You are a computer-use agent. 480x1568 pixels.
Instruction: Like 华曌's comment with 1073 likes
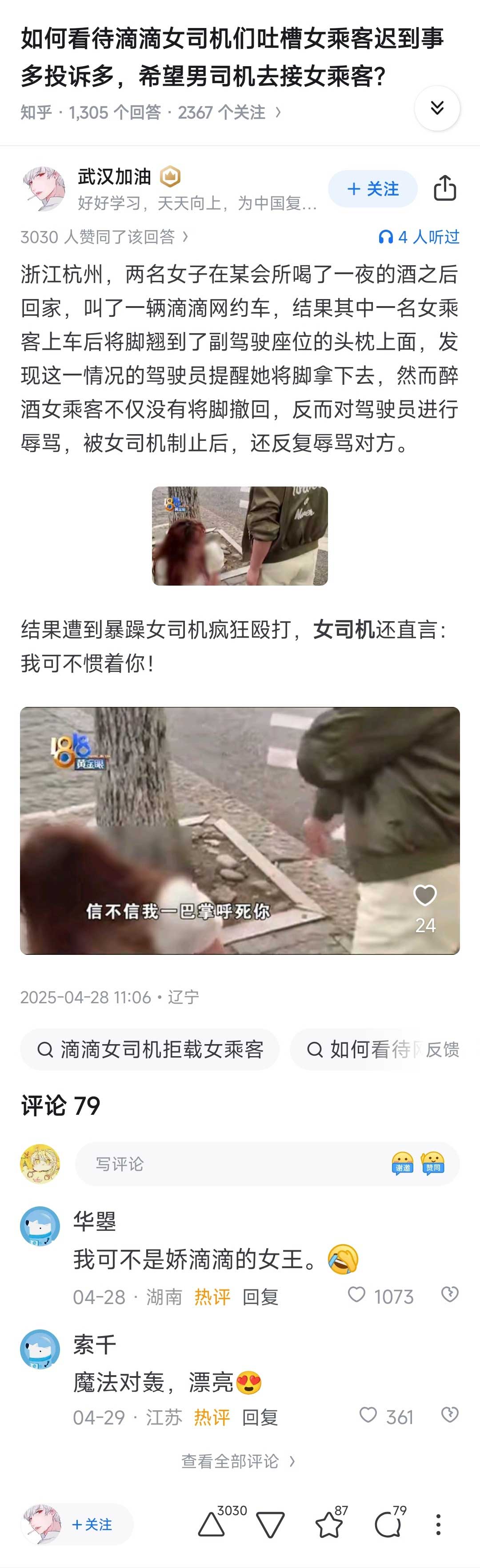tap(357, 1295)
